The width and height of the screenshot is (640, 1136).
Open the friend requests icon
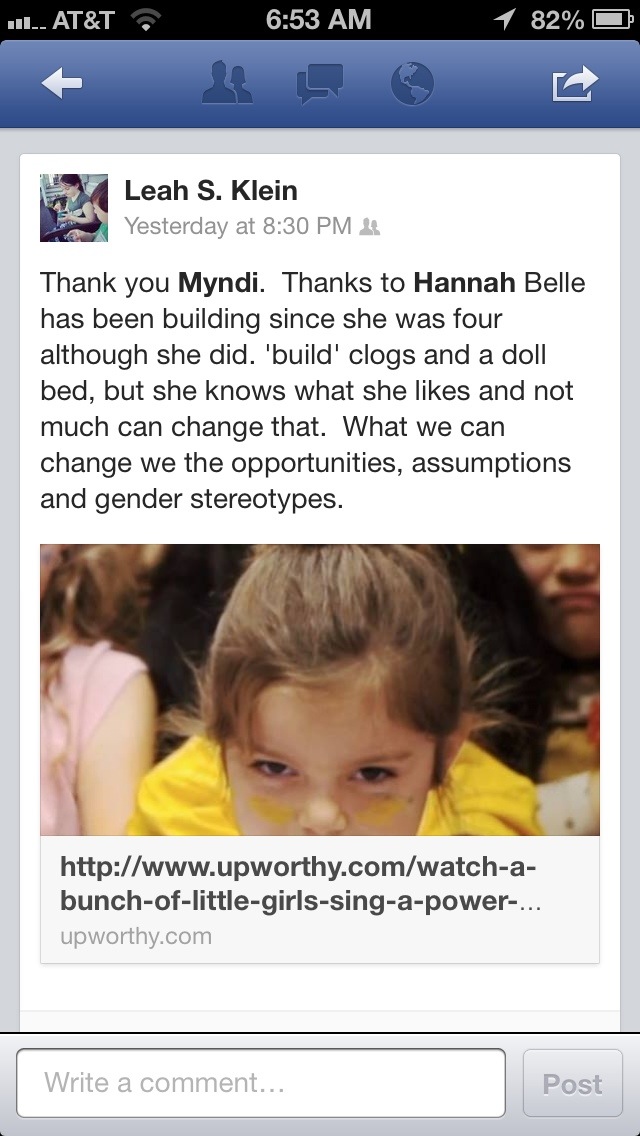pos(227,84)
